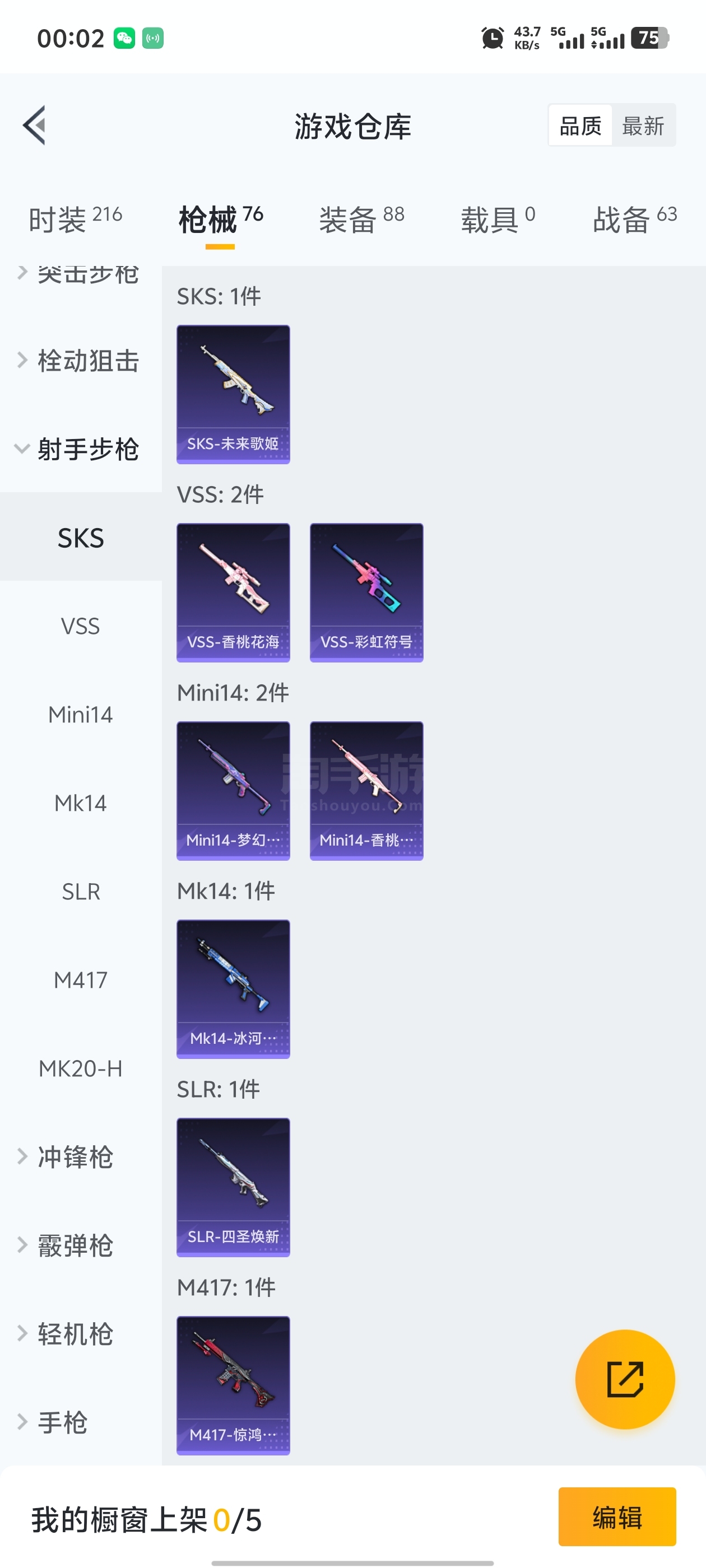
Task: Sort warehouse by 最新
Action: point(643,125)
